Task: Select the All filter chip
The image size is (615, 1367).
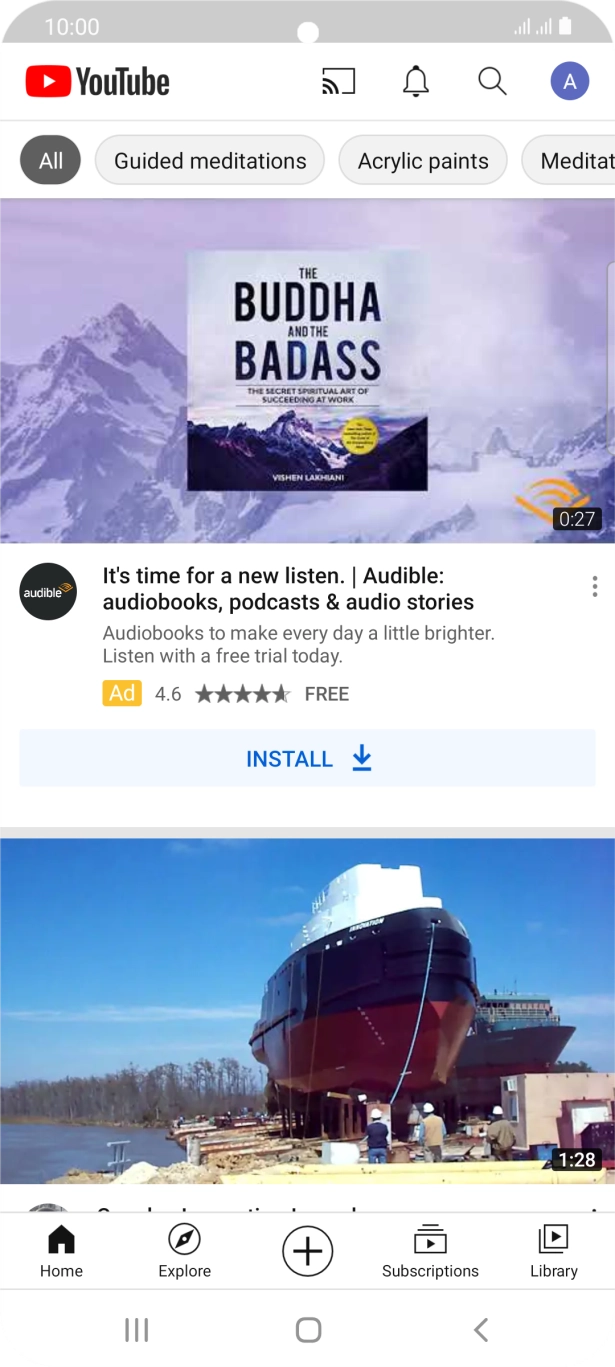Action: point(50,161)
